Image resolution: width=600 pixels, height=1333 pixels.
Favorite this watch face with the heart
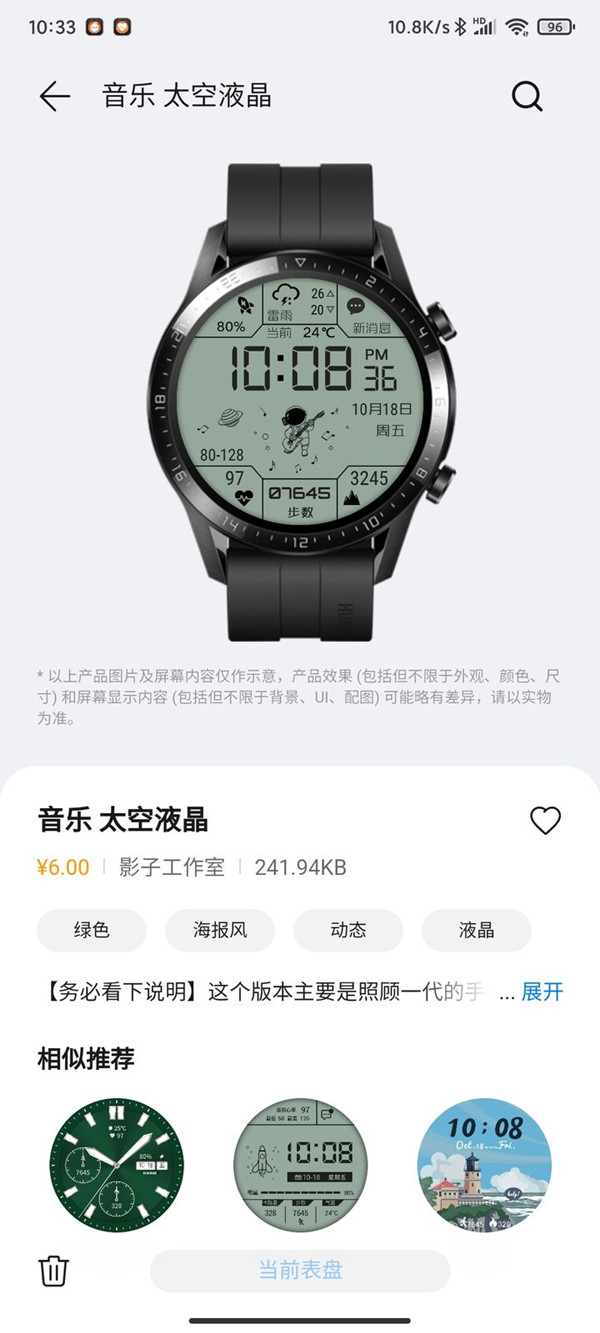(545, 821)
